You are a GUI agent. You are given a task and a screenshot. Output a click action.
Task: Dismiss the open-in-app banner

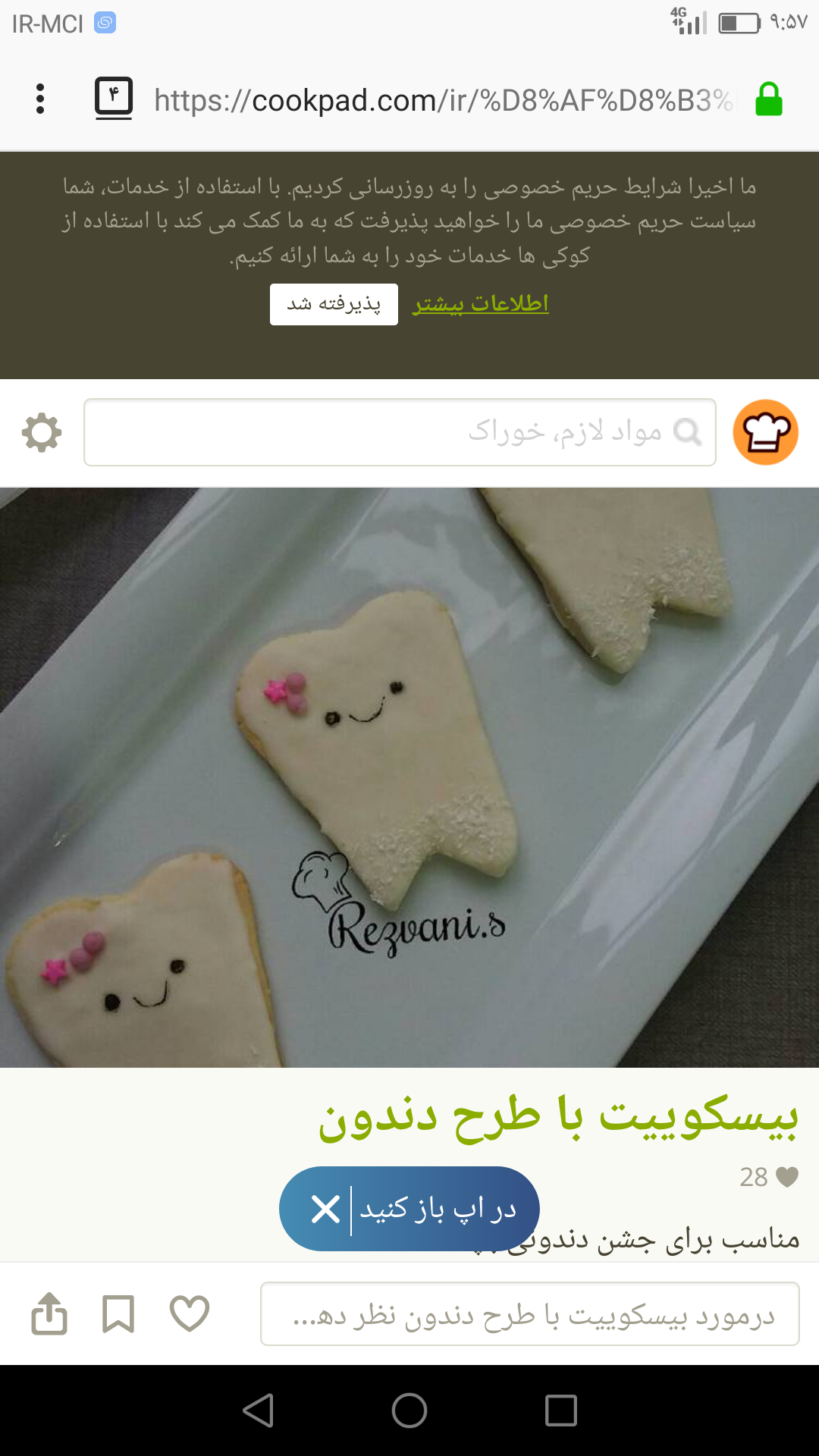pos(325,1209)
